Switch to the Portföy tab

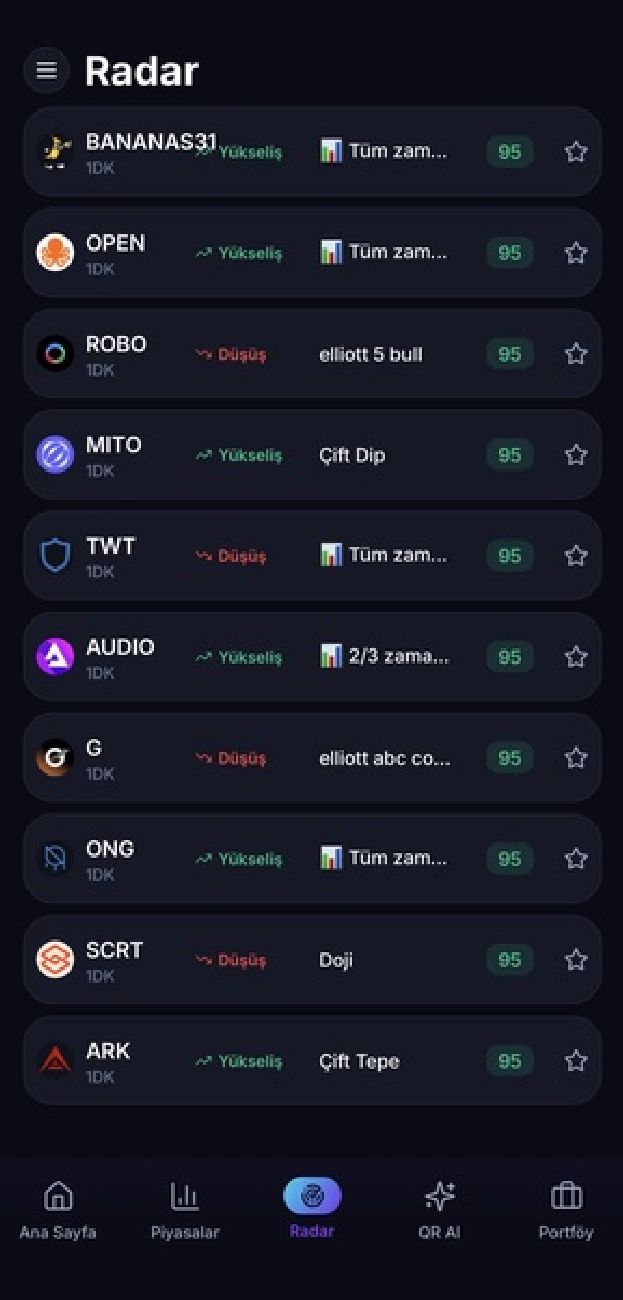[566, 1210]
